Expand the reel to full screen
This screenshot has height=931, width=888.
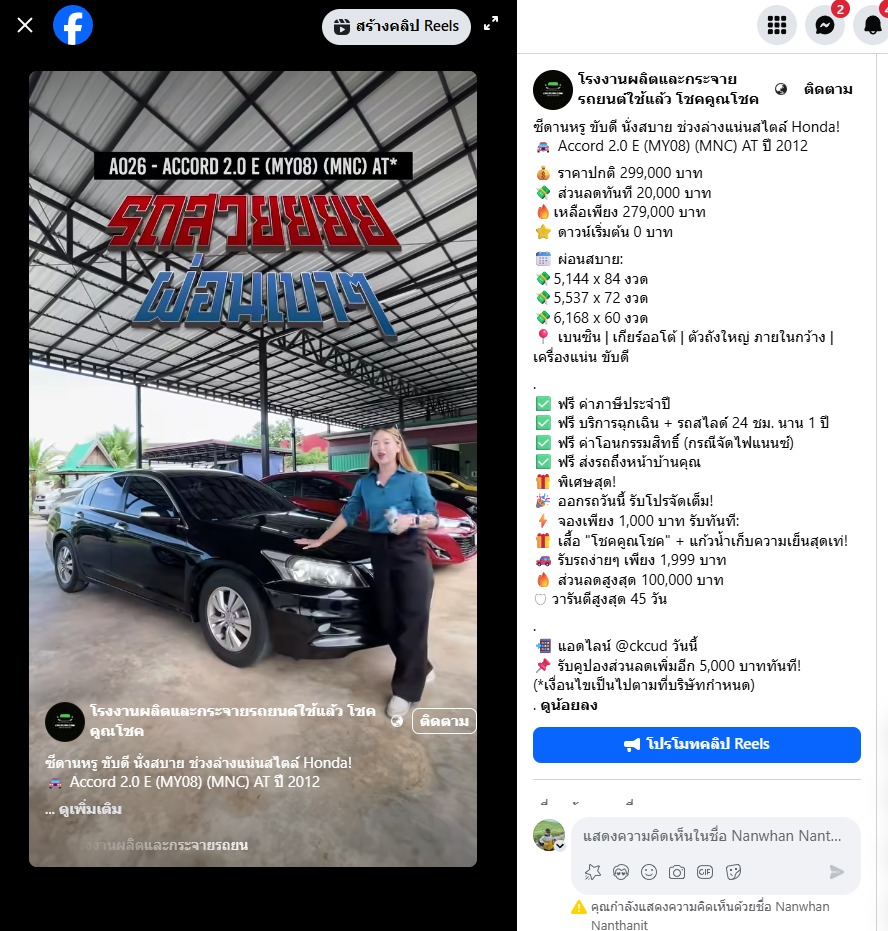pos(491,25)
